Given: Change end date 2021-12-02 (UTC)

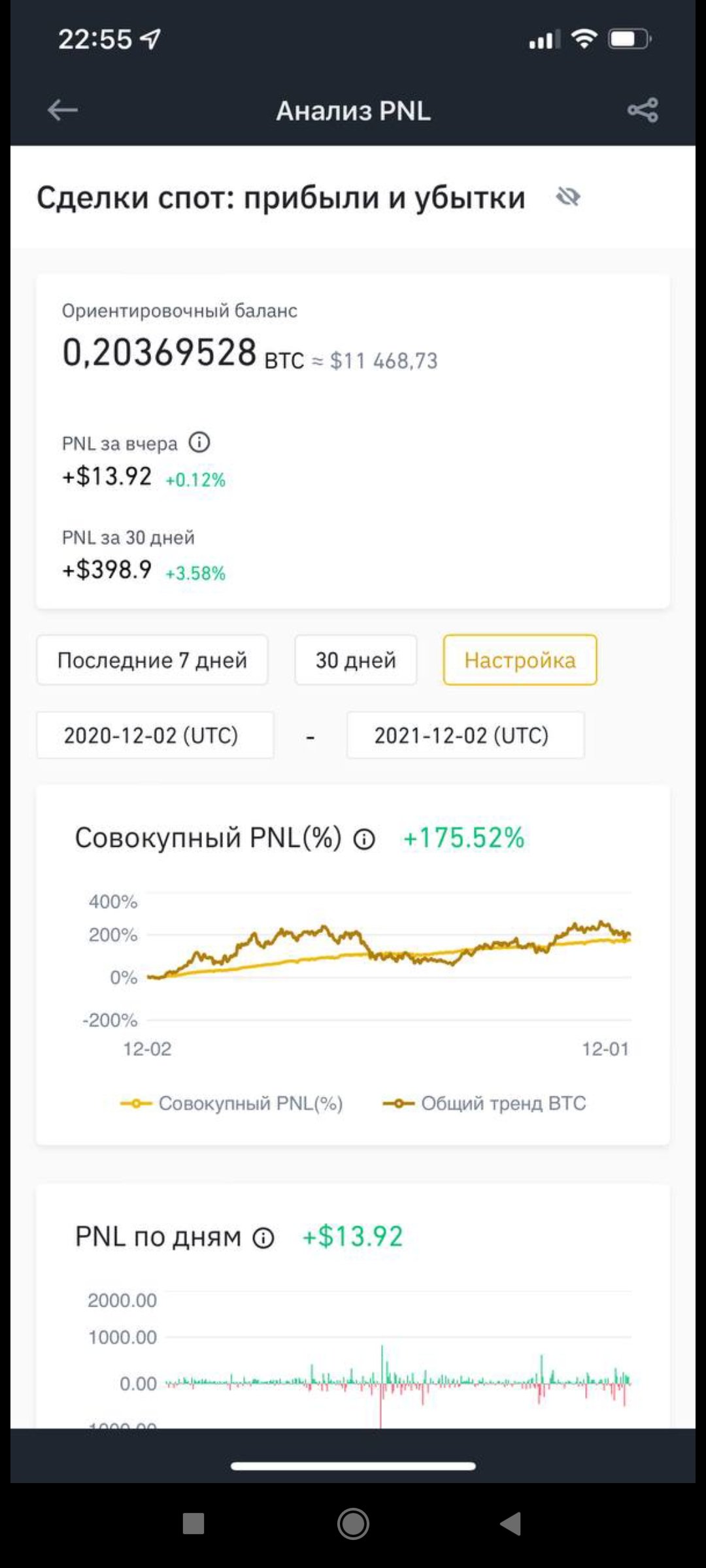Looking at the screenshot, I should (x=465, y=735).
